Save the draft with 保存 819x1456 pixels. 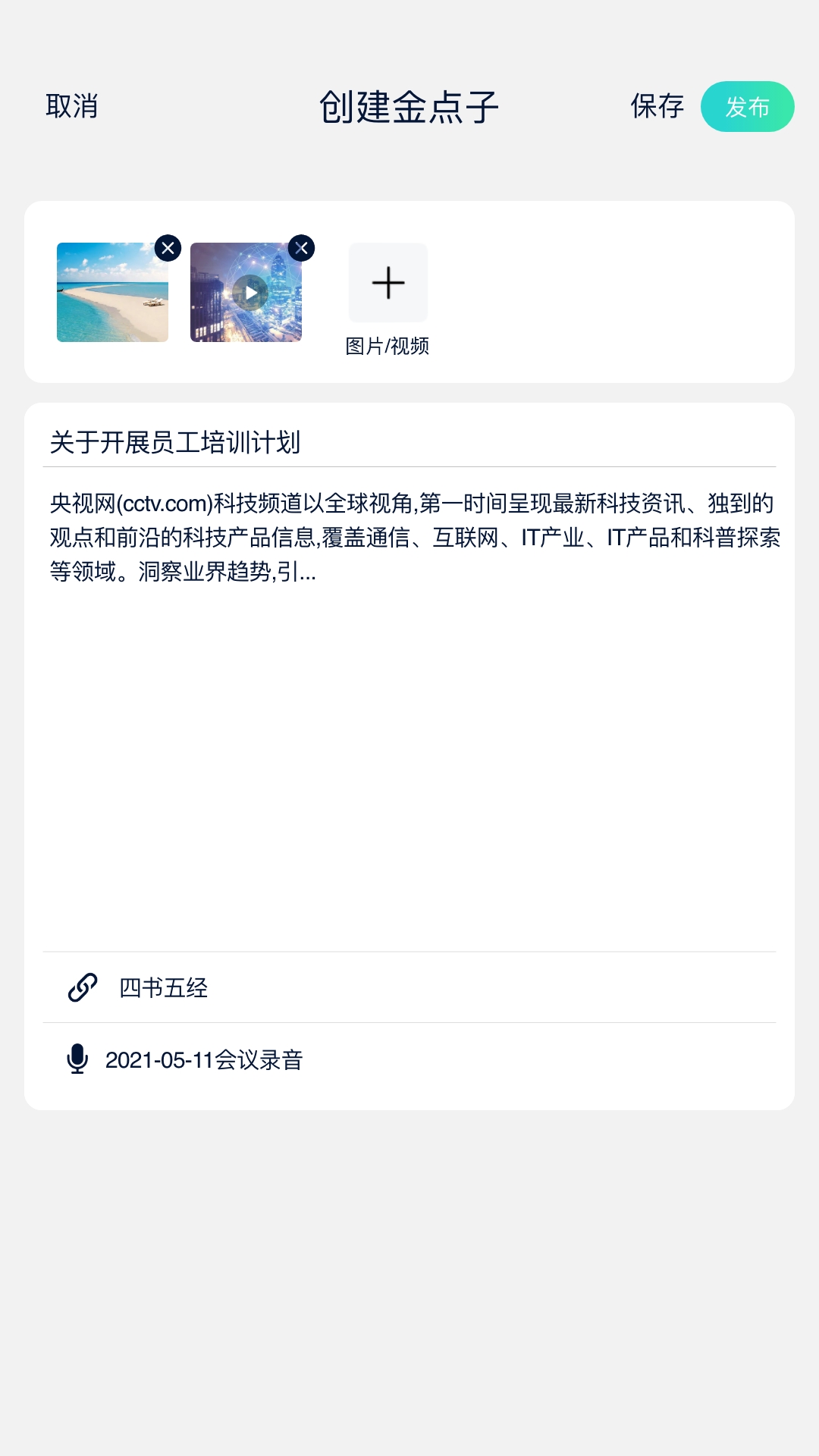657,106
